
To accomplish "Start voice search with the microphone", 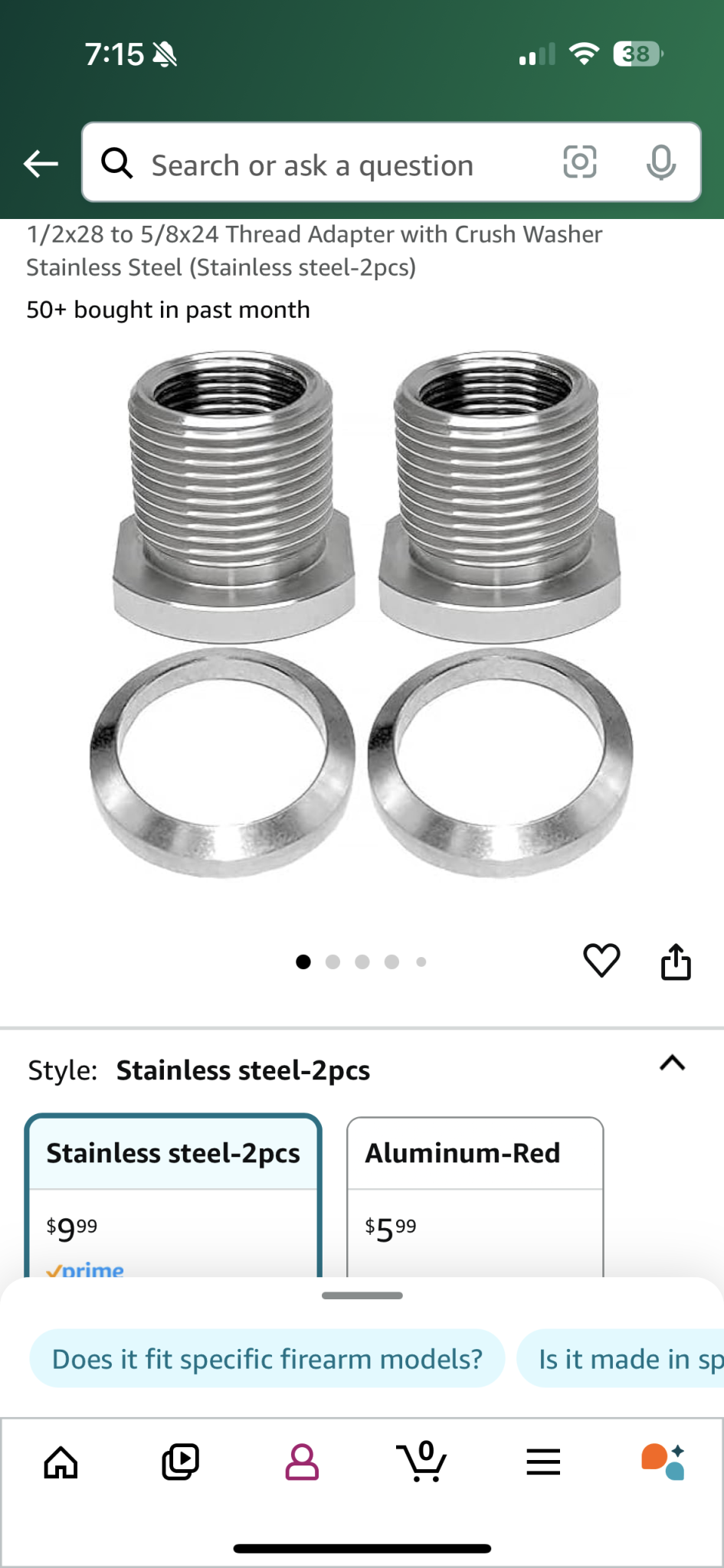I will pyautogui.click(x=660, y=162).
